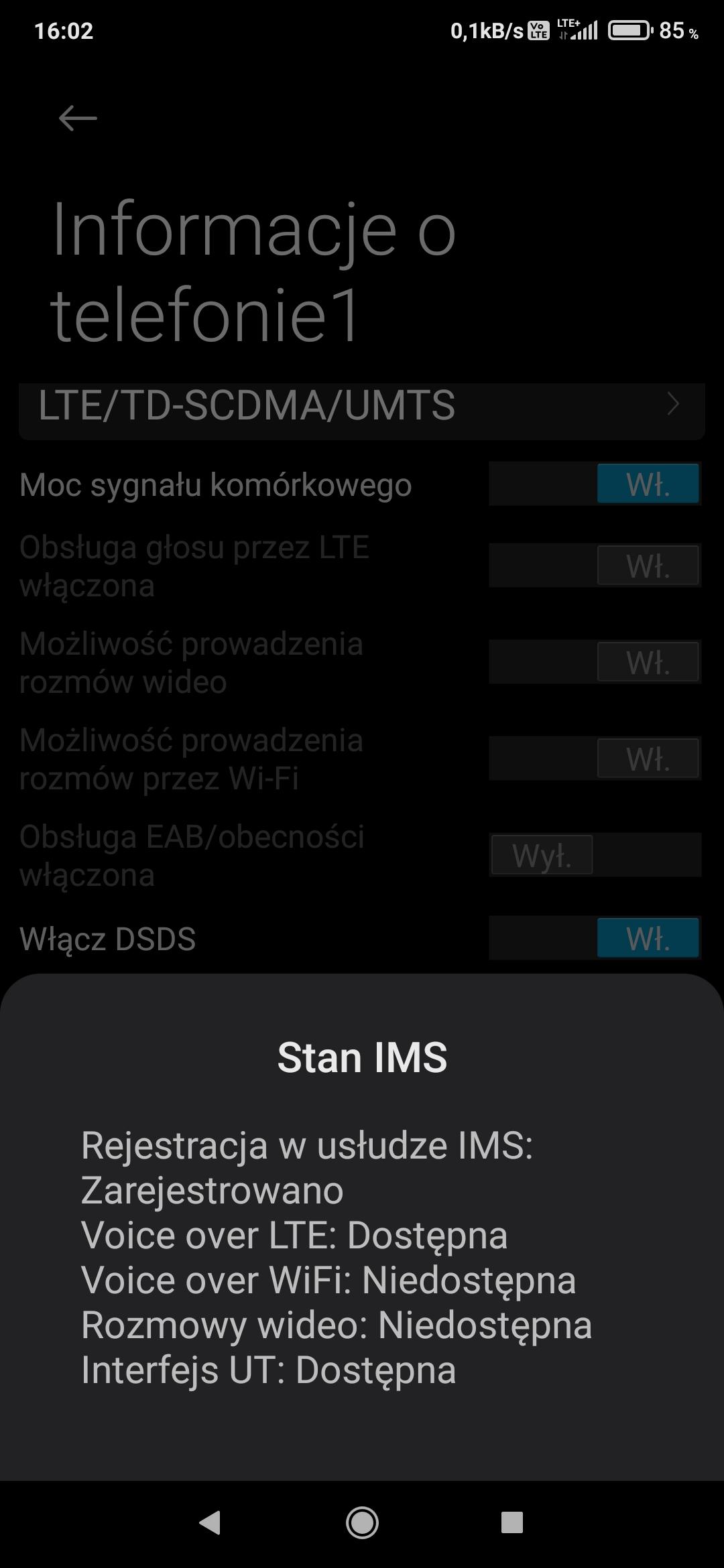724x1568 pixels.
Task: Go back using the top-left arrow
Action: click(x=78, y=119)
